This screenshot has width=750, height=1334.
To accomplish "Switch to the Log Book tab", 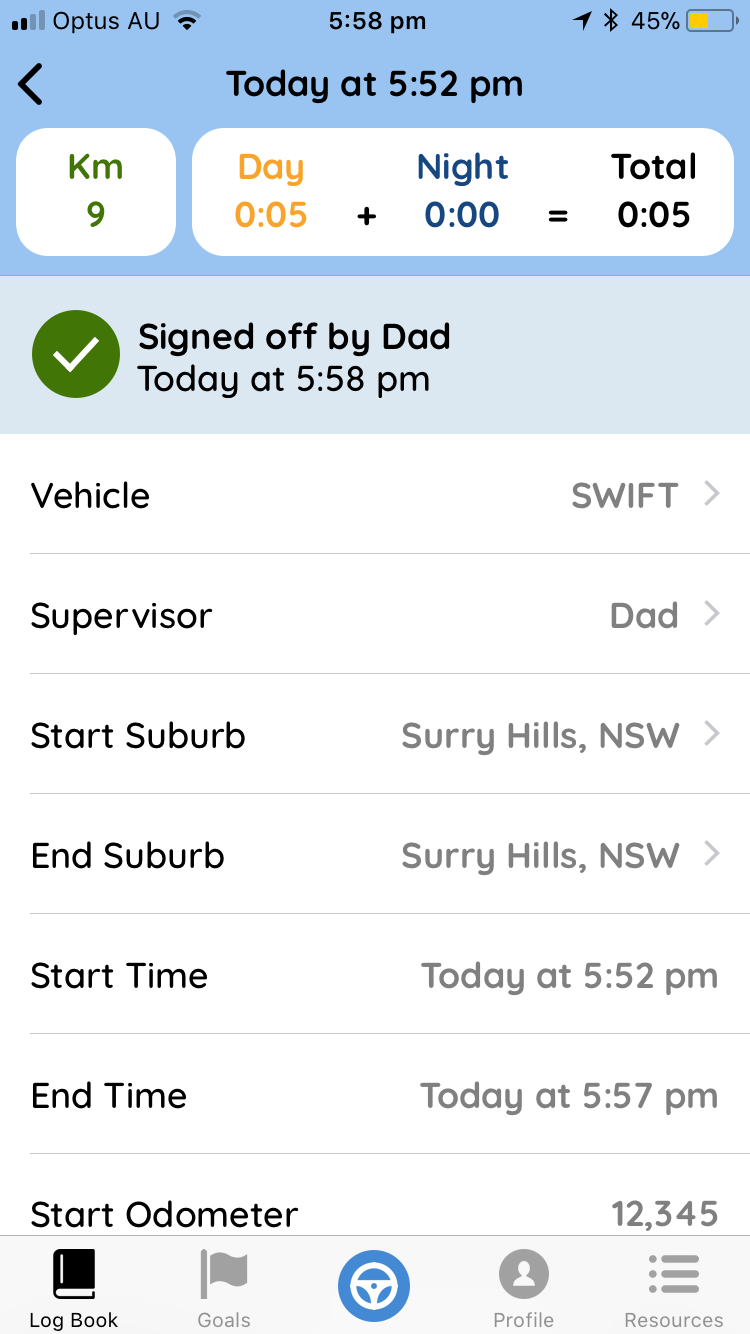I will tap(74, 1288).
